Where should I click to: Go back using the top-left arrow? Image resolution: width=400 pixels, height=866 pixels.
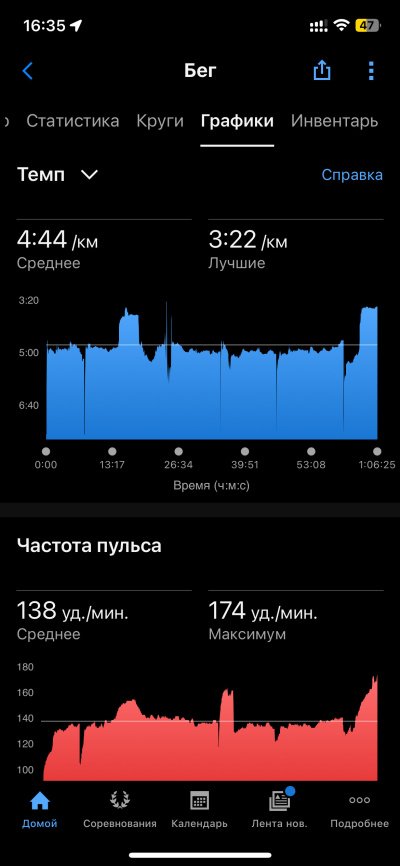28,71
